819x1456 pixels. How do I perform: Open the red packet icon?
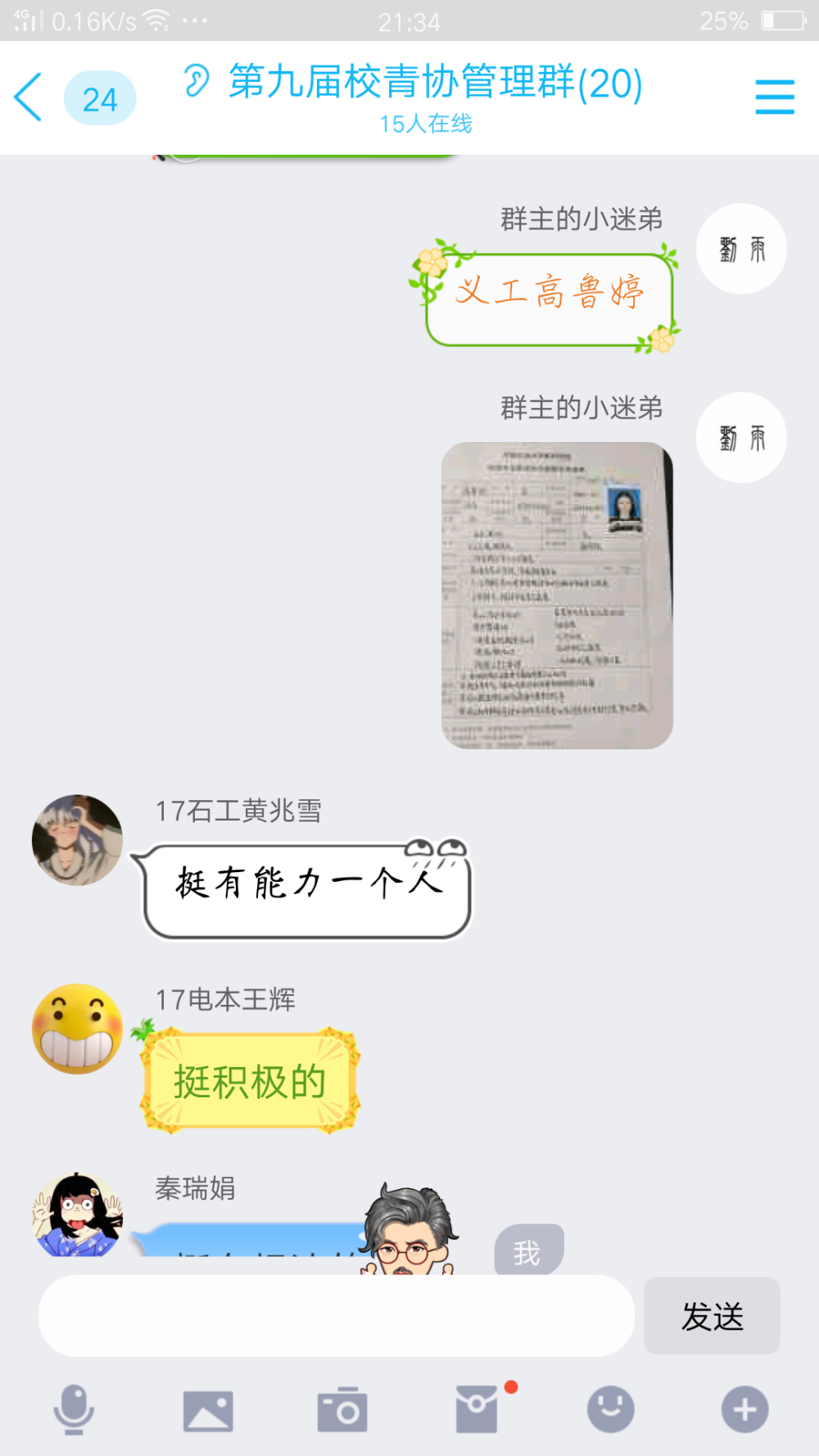click(477, 1408)
